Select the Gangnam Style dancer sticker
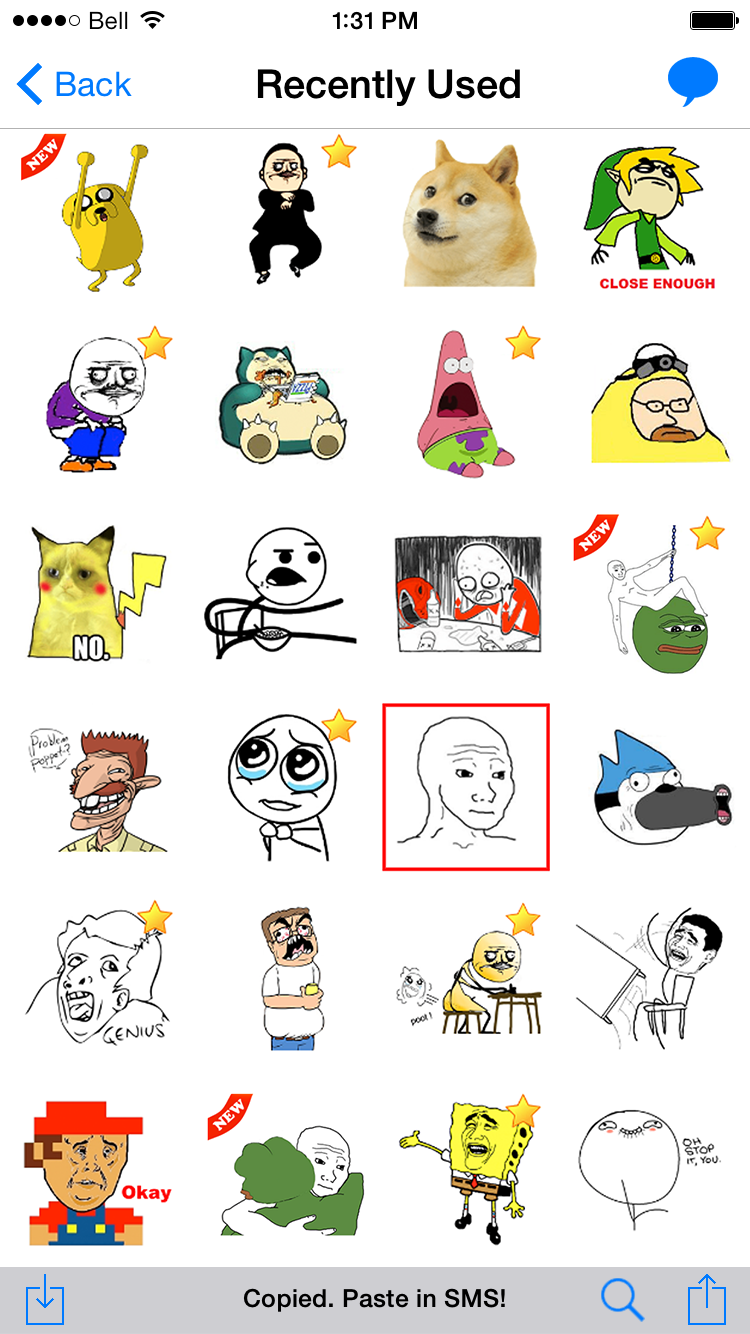Image resolution: width=750 pixels, height=1334 pixels. (x=283, y=209)
